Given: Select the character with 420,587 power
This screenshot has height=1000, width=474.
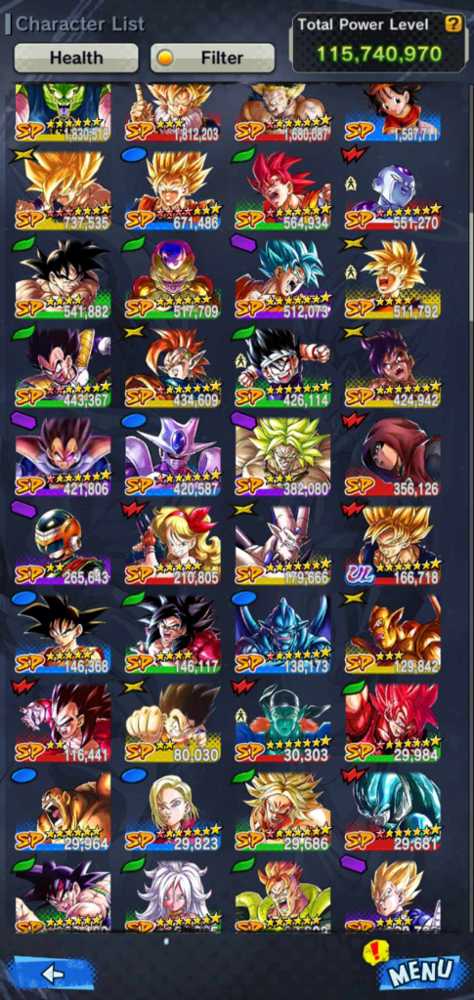Looking at the screenshot, I should (172, 457).
